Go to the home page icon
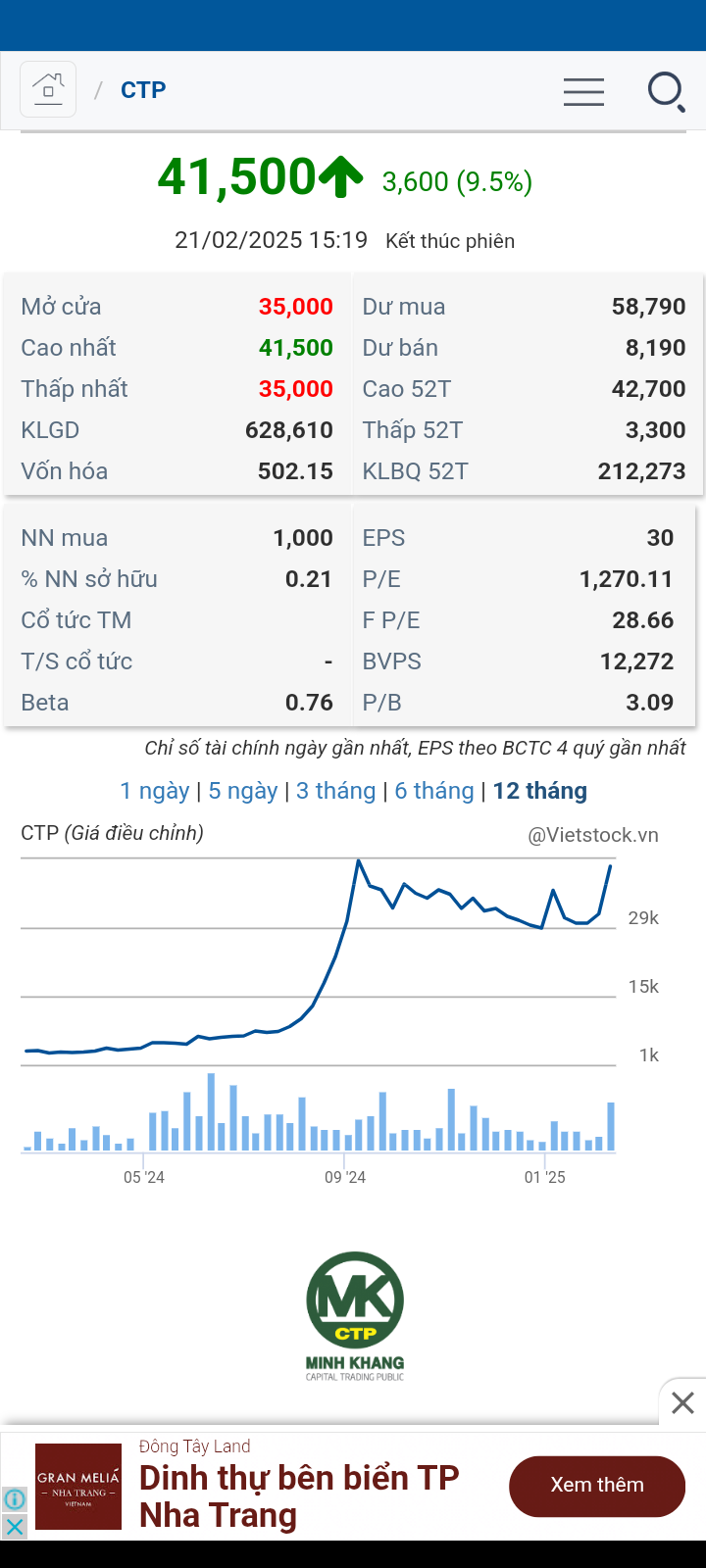Image resolution: width=706 pixels, height=1568 pixels. (48, 89)
